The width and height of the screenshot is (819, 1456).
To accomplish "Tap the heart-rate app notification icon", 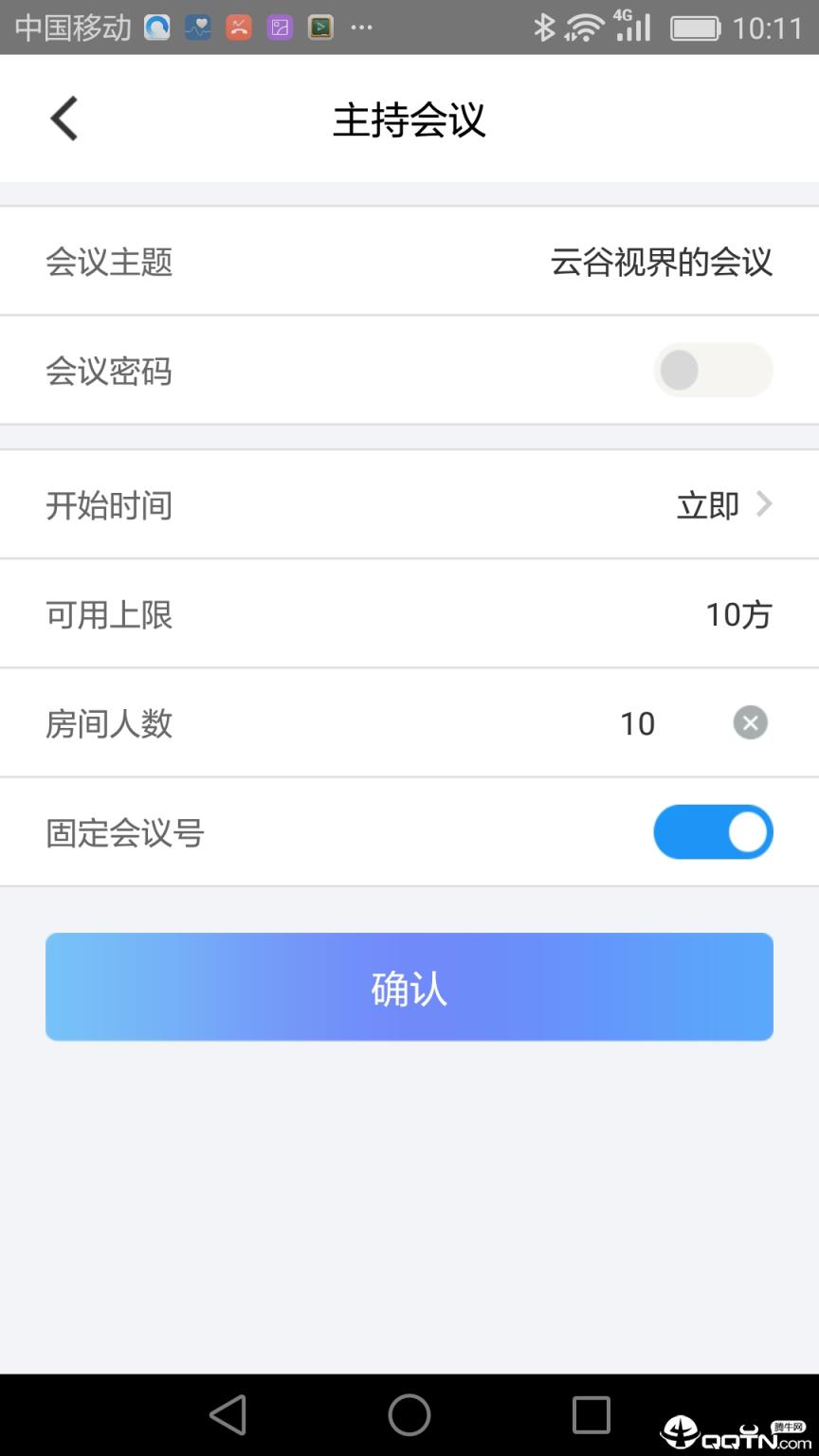I will click(197, 27).
